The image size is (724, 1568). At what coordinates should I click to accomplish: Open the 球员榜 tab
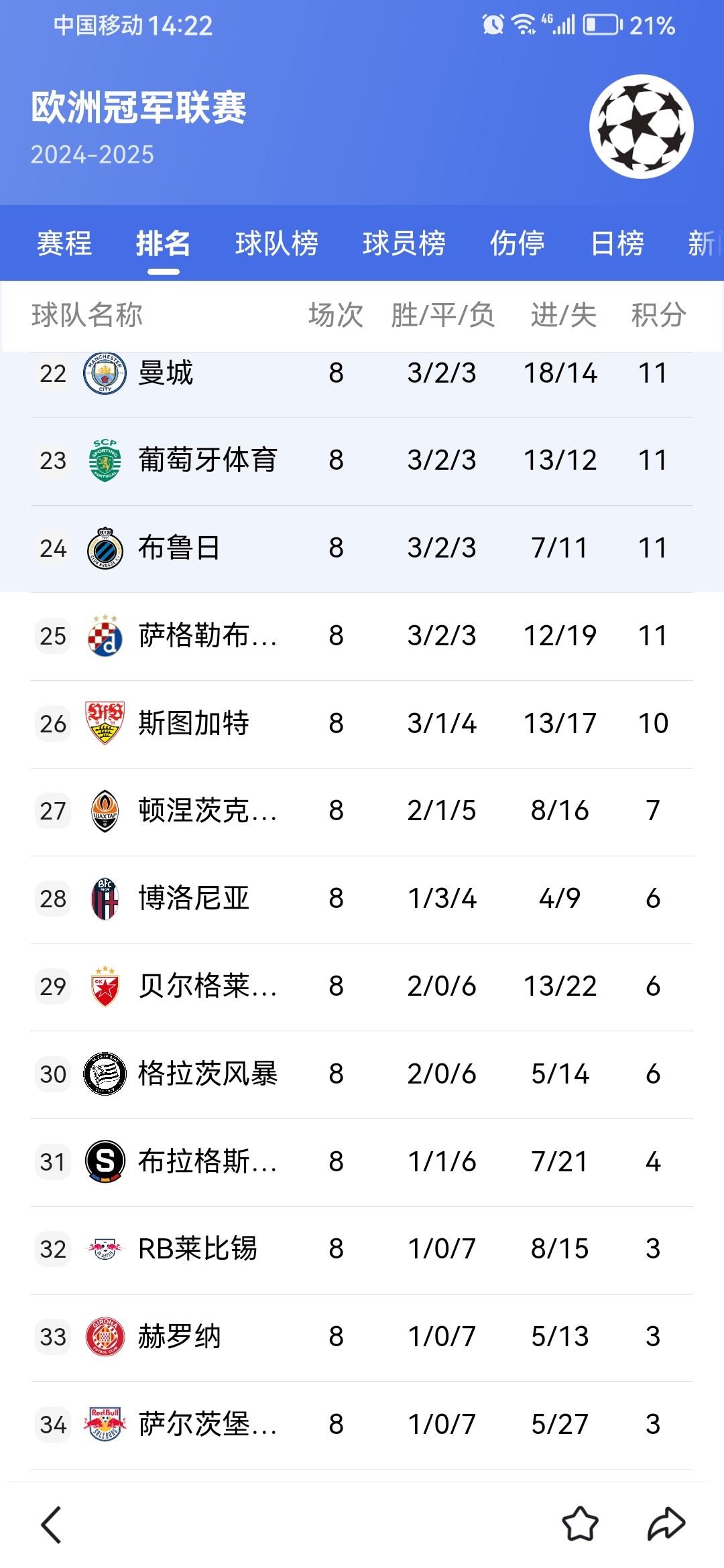(x=405, y=244)
